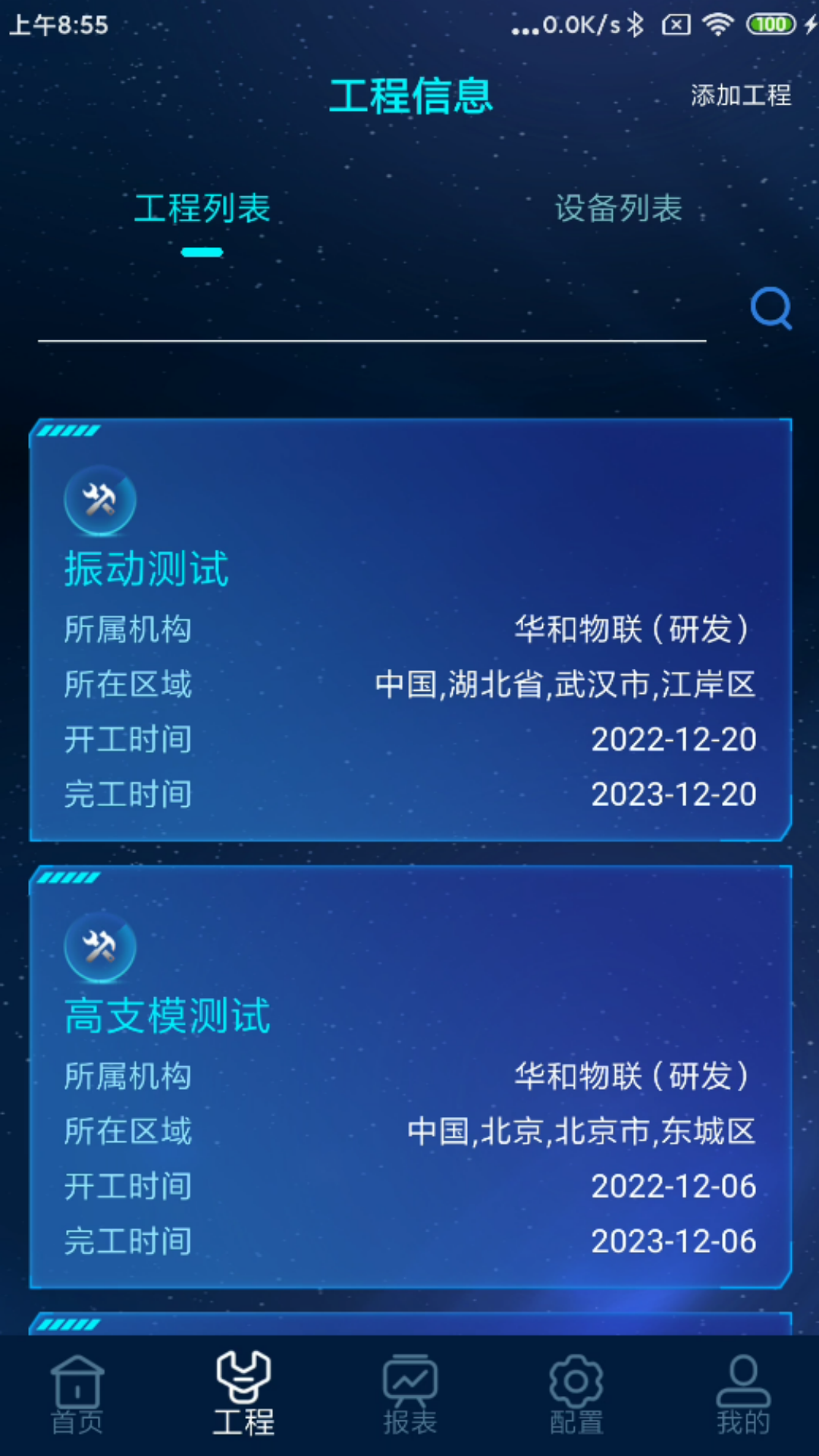The width and height of the screenshot is (819, 1456).
Task: Select the 工程 bottom tab
Action: [243, 1395]
